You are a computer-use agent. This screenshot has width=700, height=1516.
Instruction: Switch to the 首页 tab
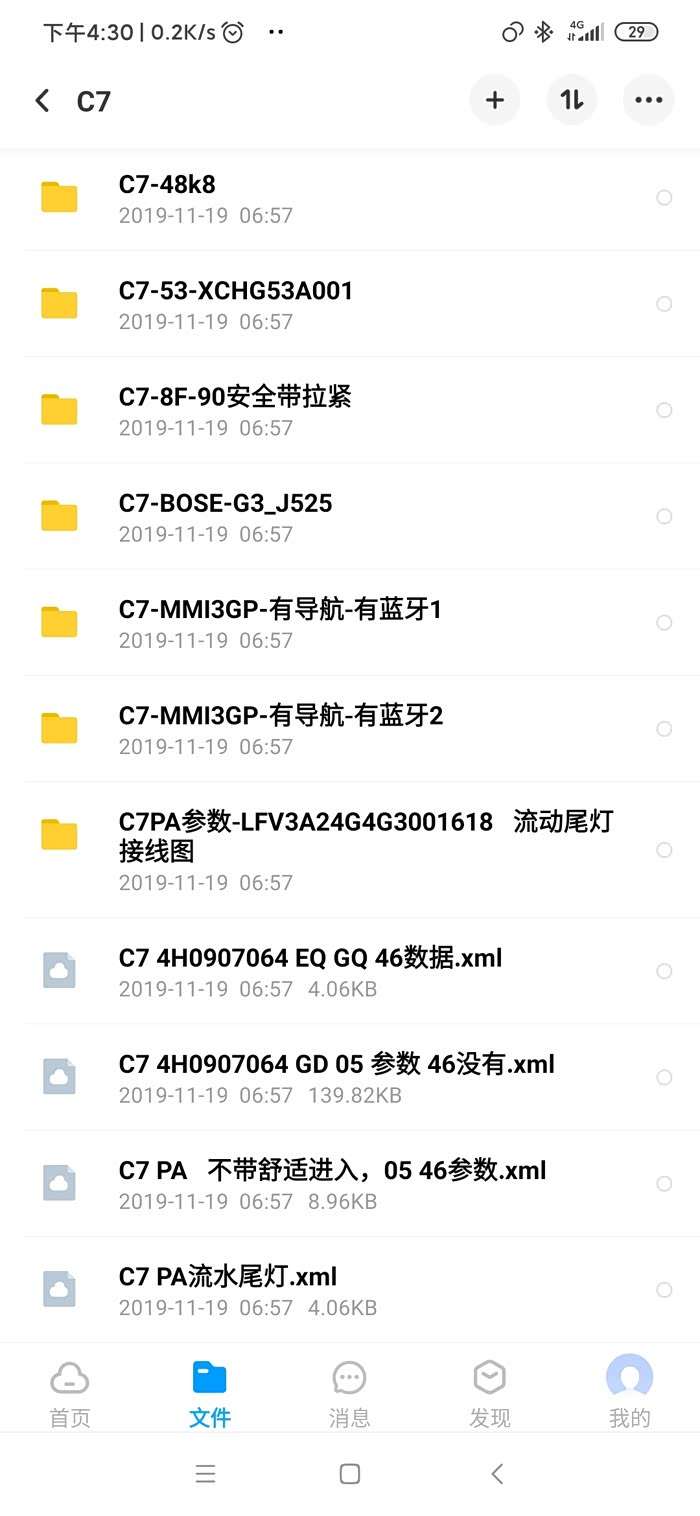(x=70, y=1392)
